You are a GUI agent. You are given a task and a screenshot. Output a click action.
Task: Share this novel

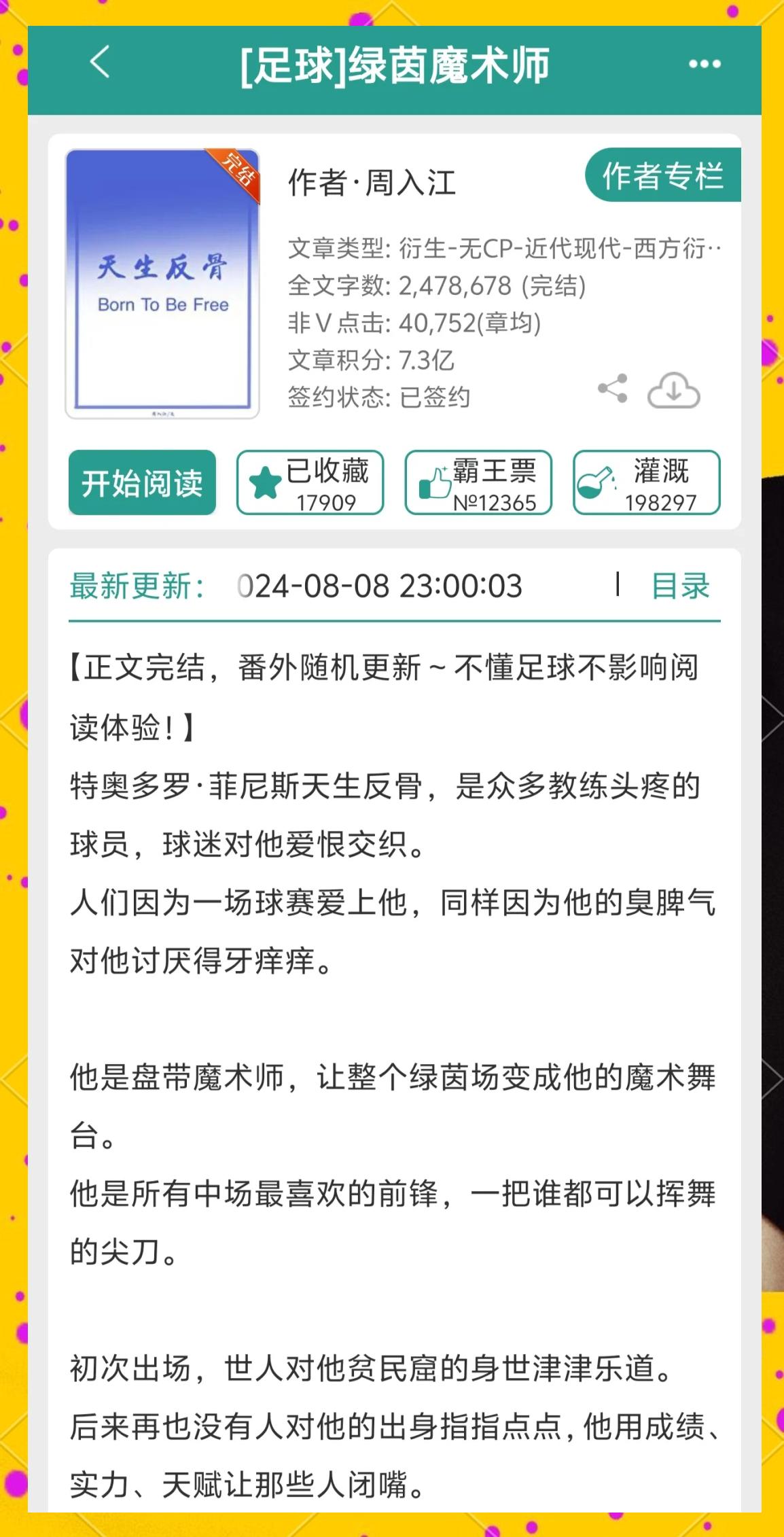[612, 389]
